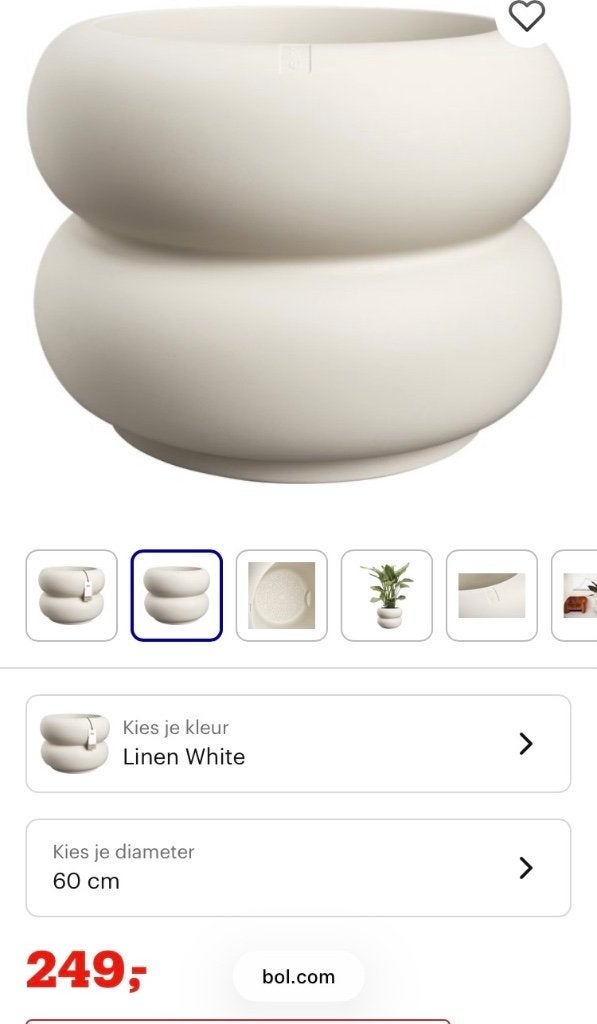Viewport: 597px width, 1024px height.
Task: View the thumbnail of the pot's inside bottom
Action: (282, 596)
